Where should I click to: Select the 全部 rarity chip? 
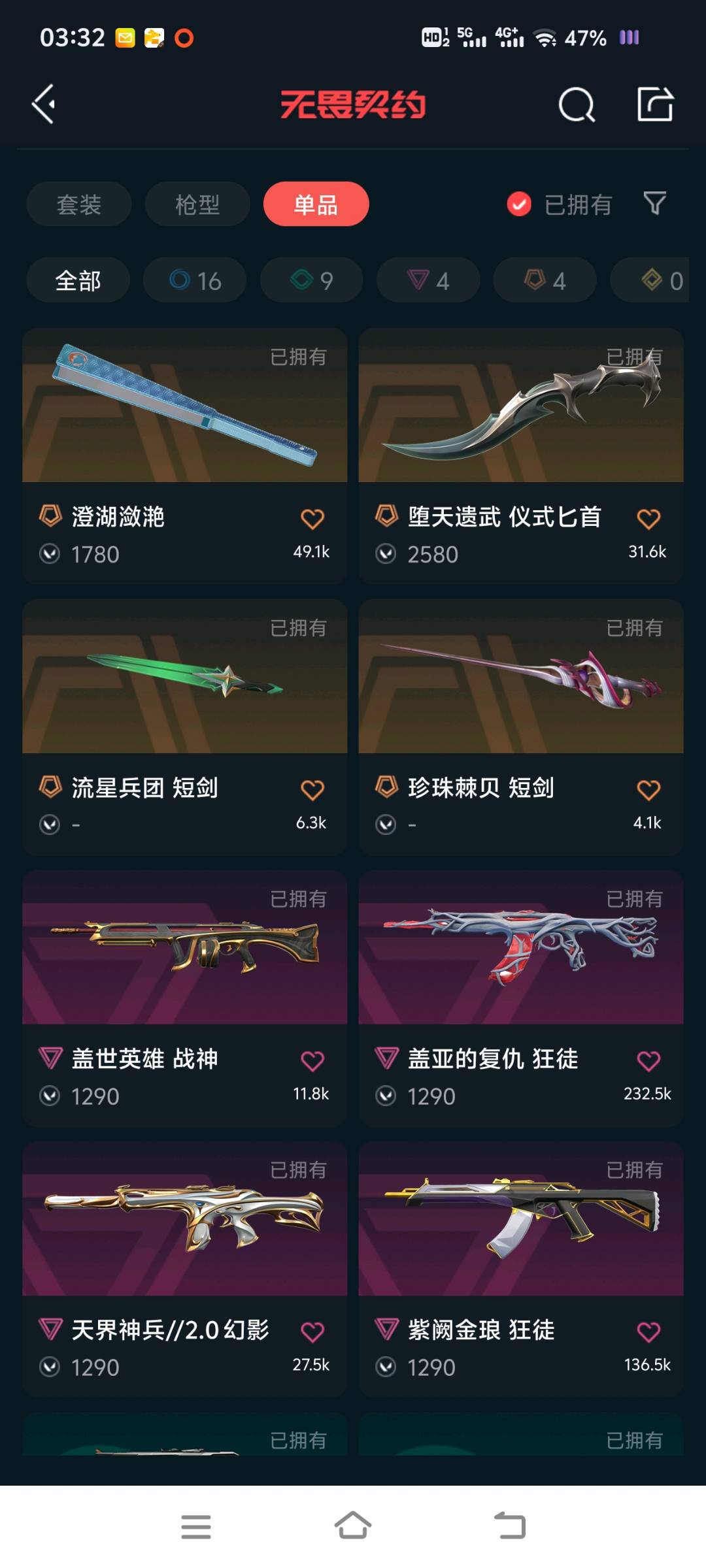coord(78,281)
